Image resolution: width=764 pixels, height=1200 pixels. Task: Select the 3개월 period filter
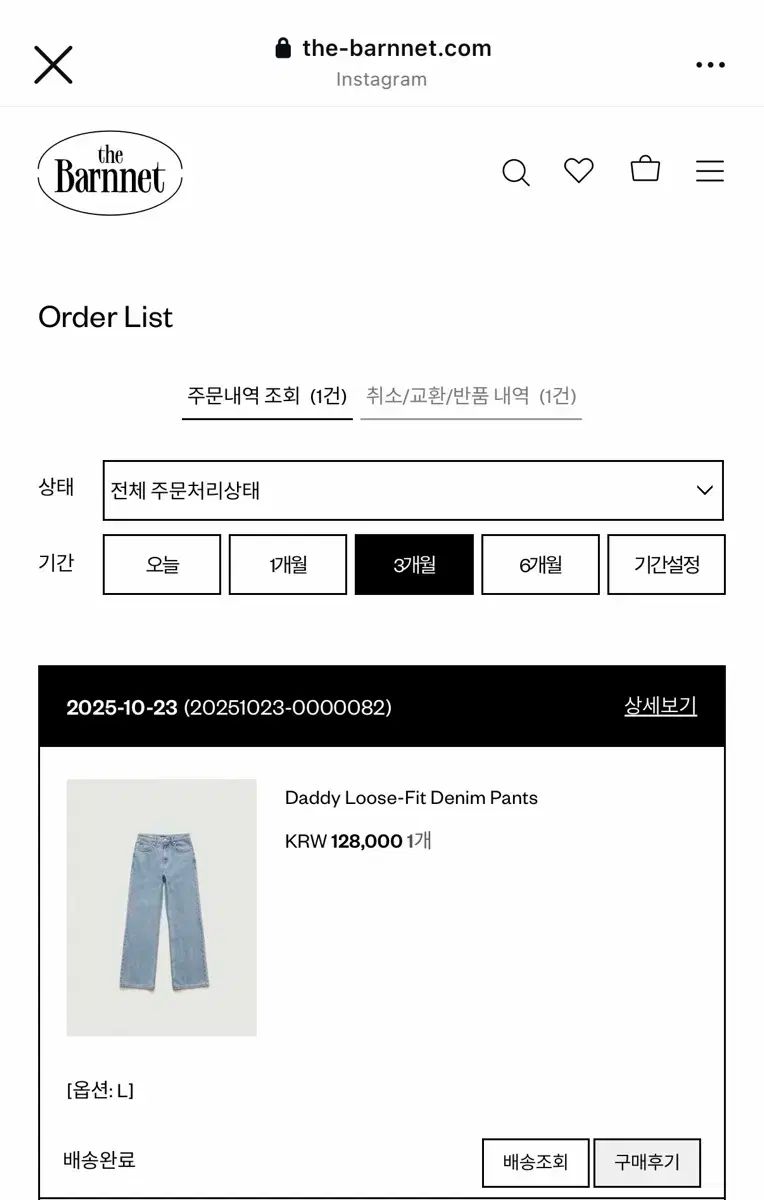(414, 564)
